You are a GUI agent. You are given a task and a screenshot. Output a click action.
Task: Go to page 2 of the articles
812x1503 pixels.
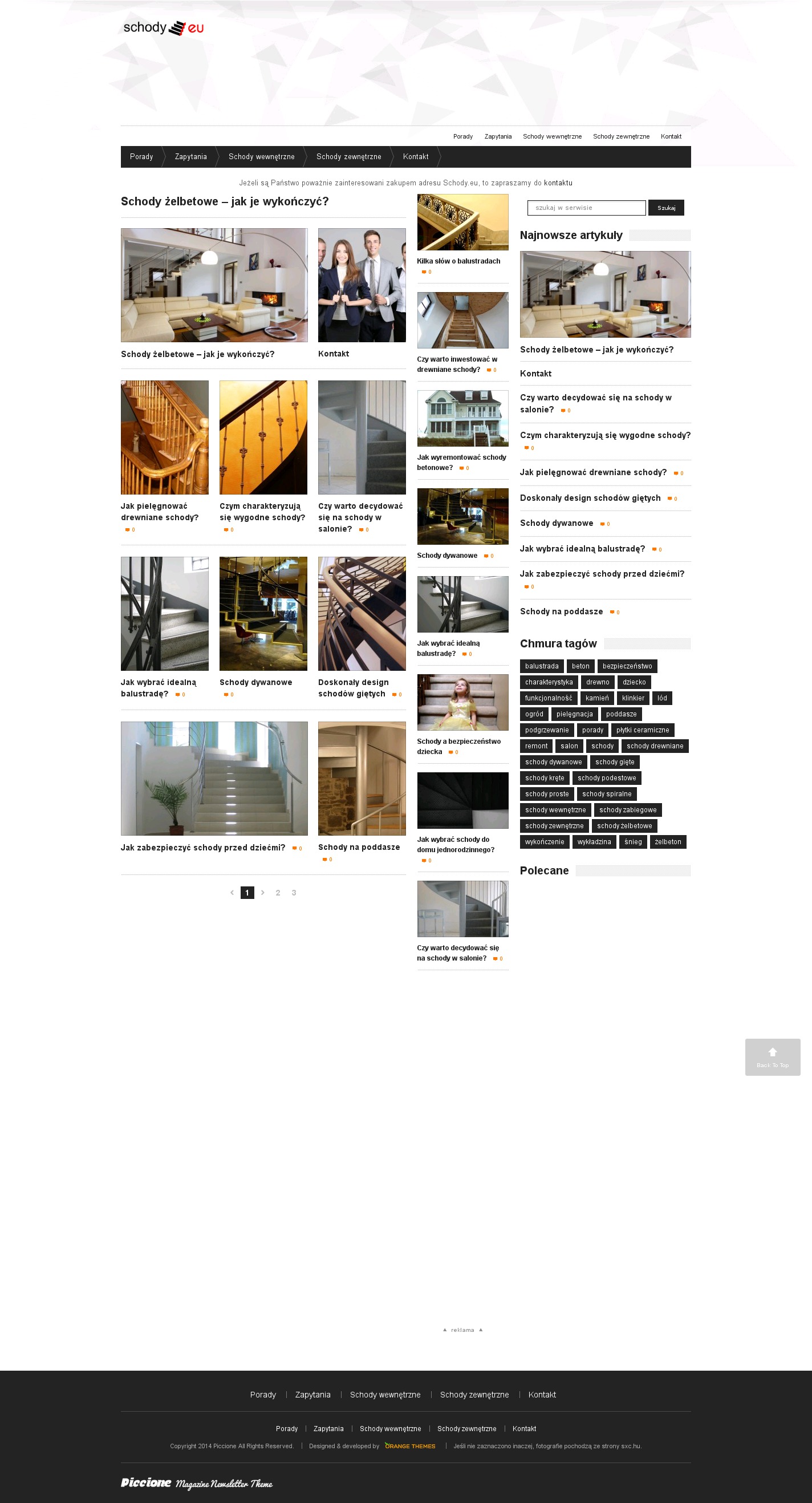pyautogui.click(x=278, y=893)
